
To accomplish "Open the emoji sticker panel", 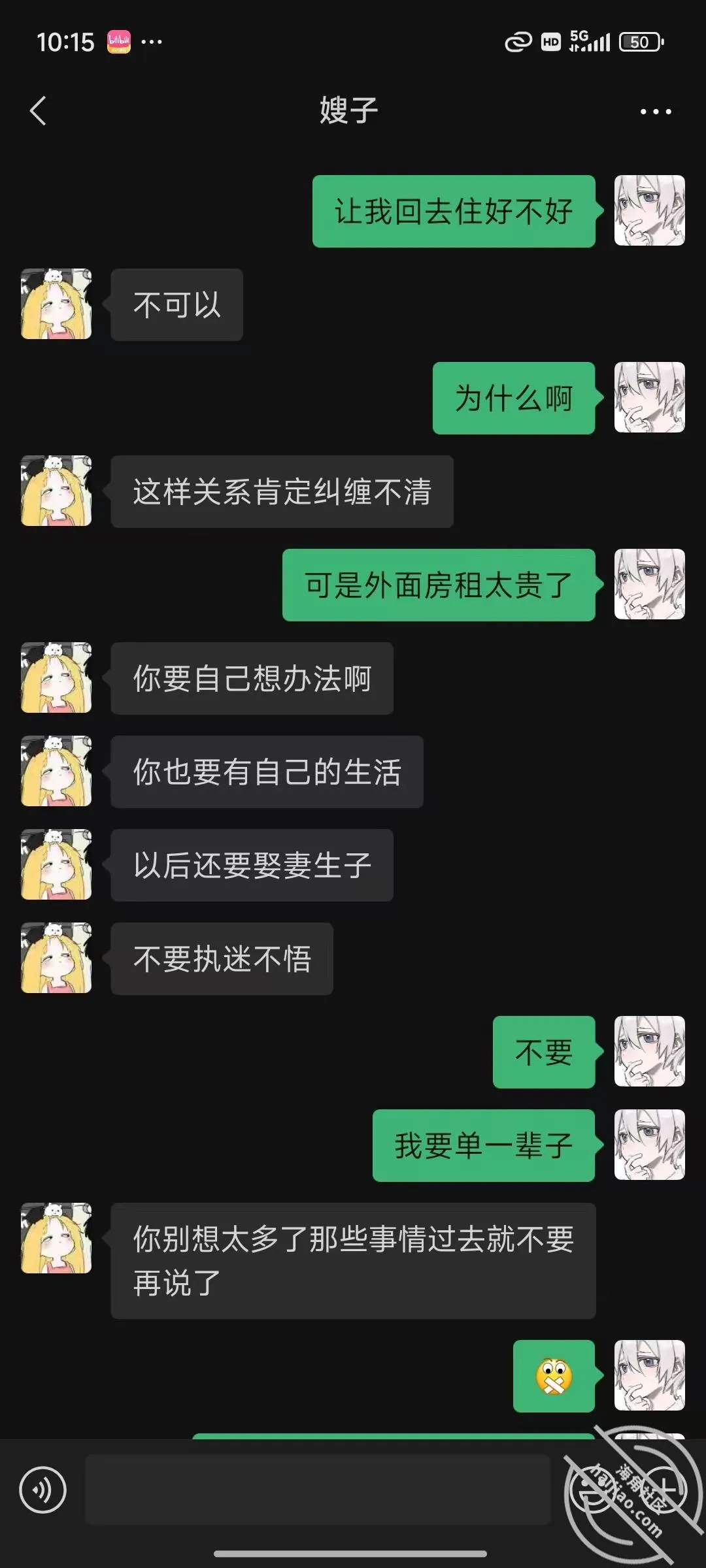I will point(593,1490).
